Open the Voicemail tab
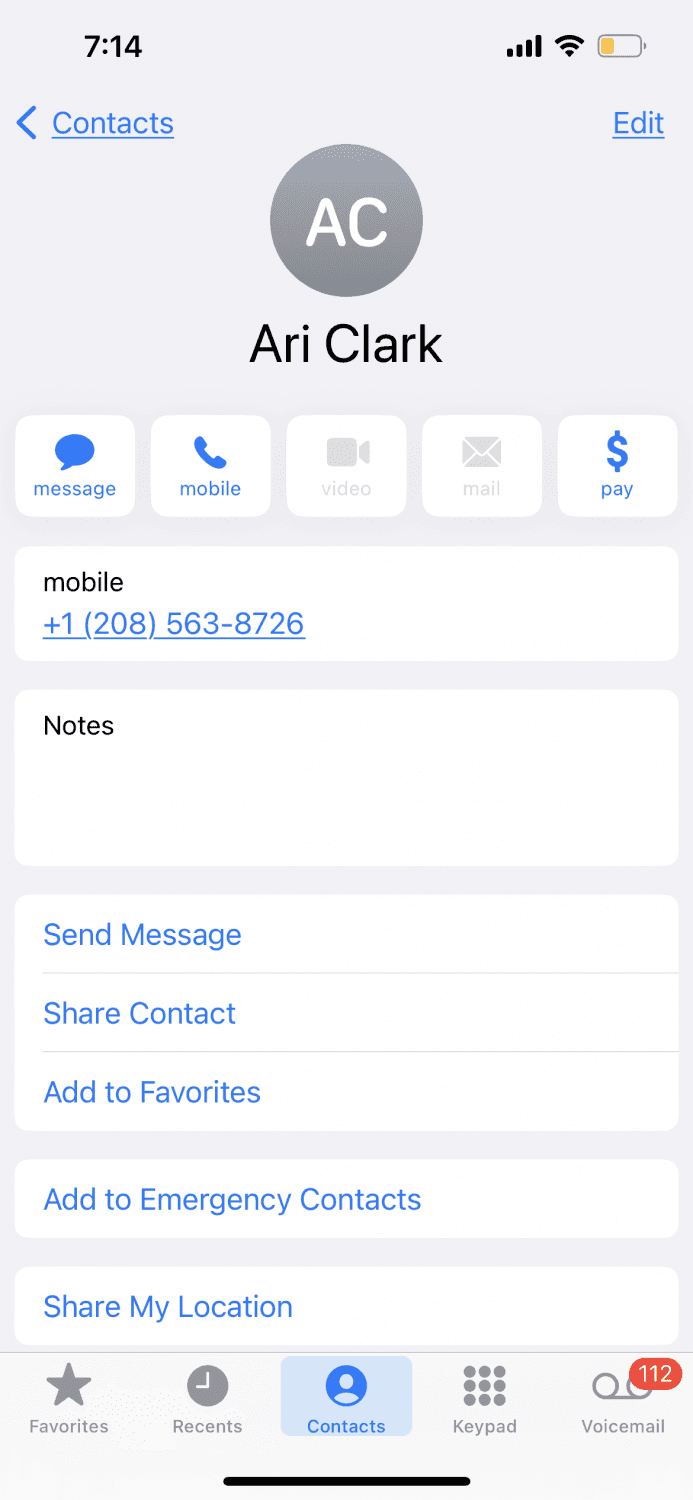 (623, 1398)
